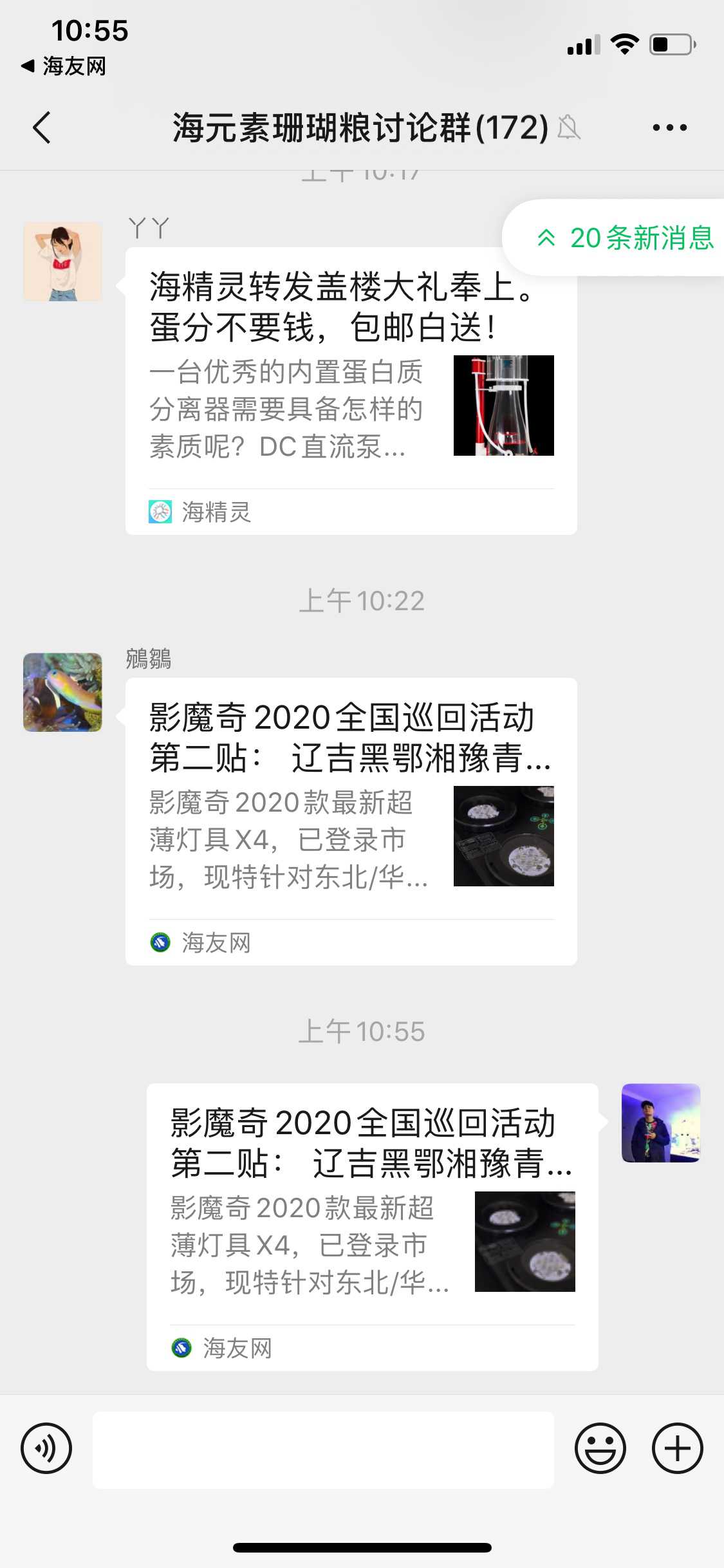Open the group chat overflow menu
This screenshot has width=724, height=1568.
[x=669, y=127]
